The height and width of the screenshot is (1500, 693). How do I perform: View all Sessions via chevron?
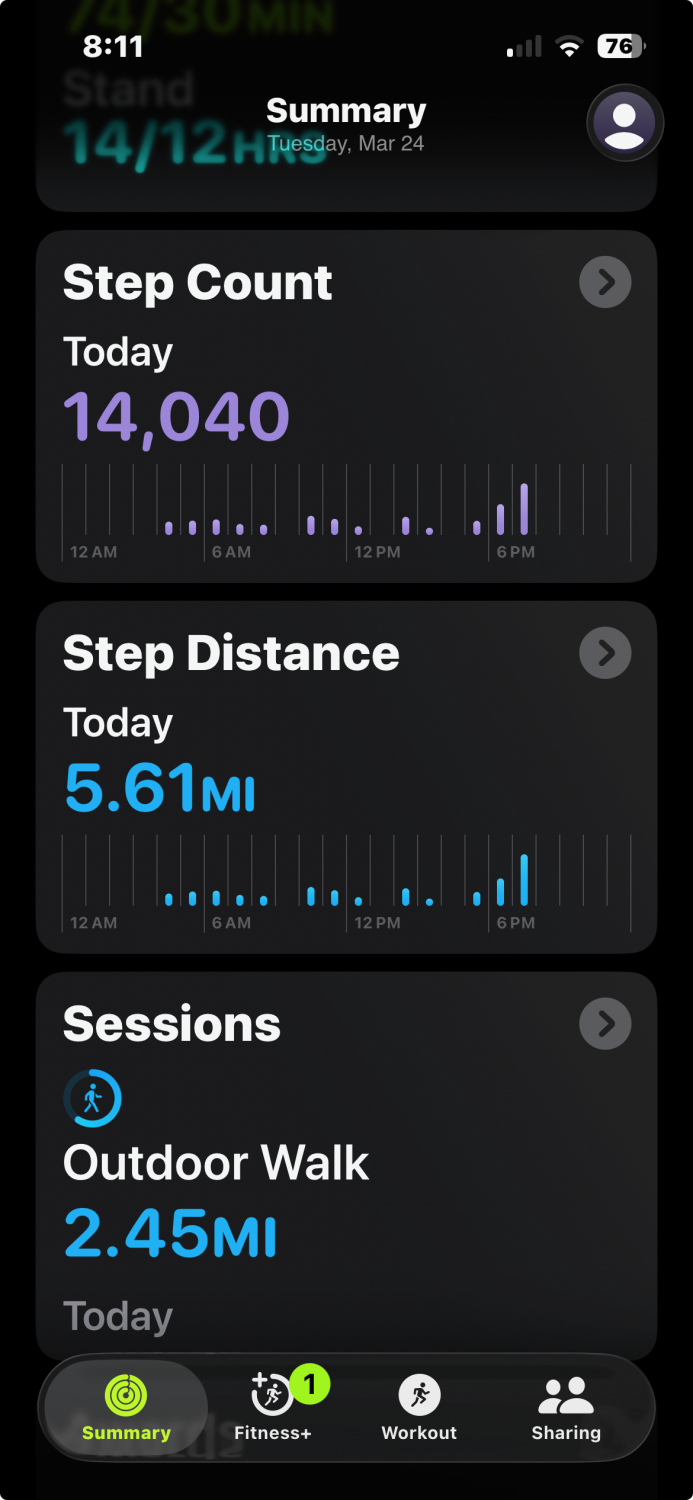pos(605,1024)
